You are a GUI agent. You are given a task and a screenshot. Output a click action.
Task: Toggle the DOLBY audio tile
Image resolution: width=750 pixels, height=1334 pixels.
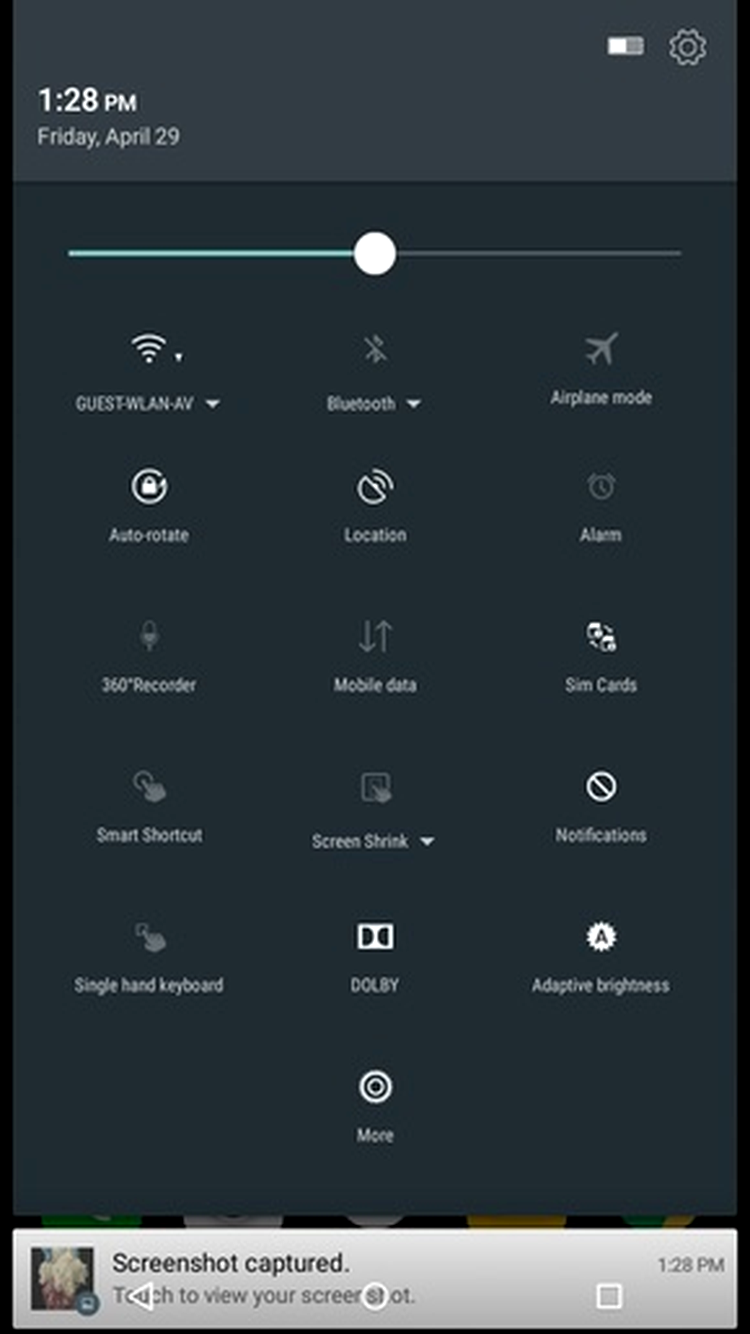click(x=375, y=938)
